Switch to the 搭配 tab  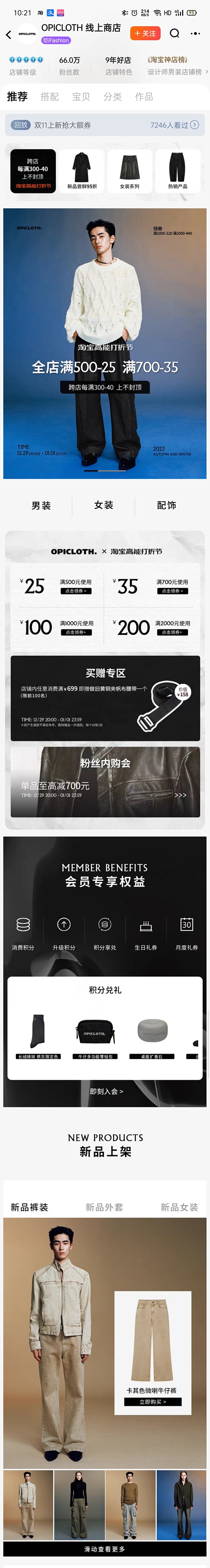point(50,97)
